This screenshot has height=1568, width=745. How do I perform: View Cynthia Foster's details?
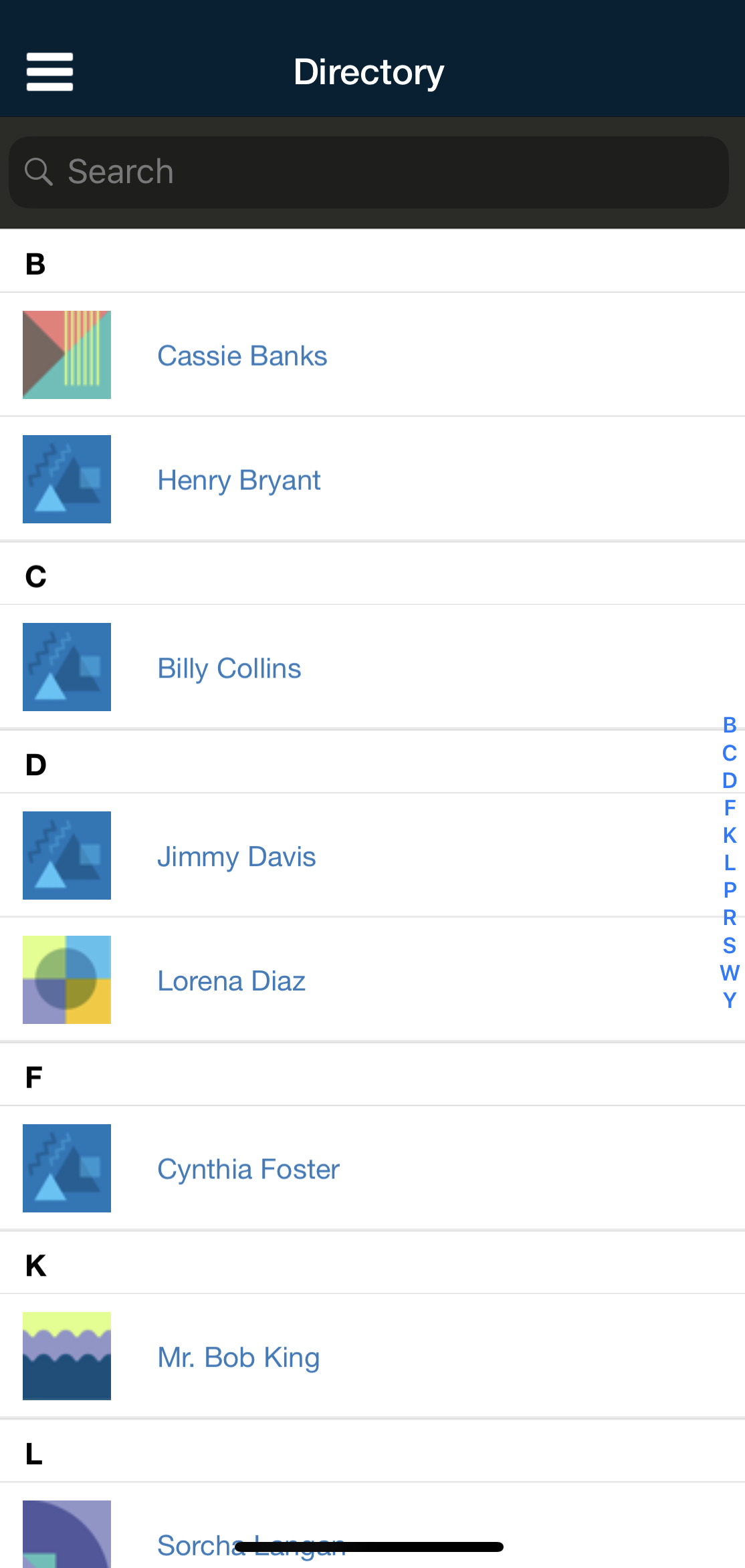248,1169
